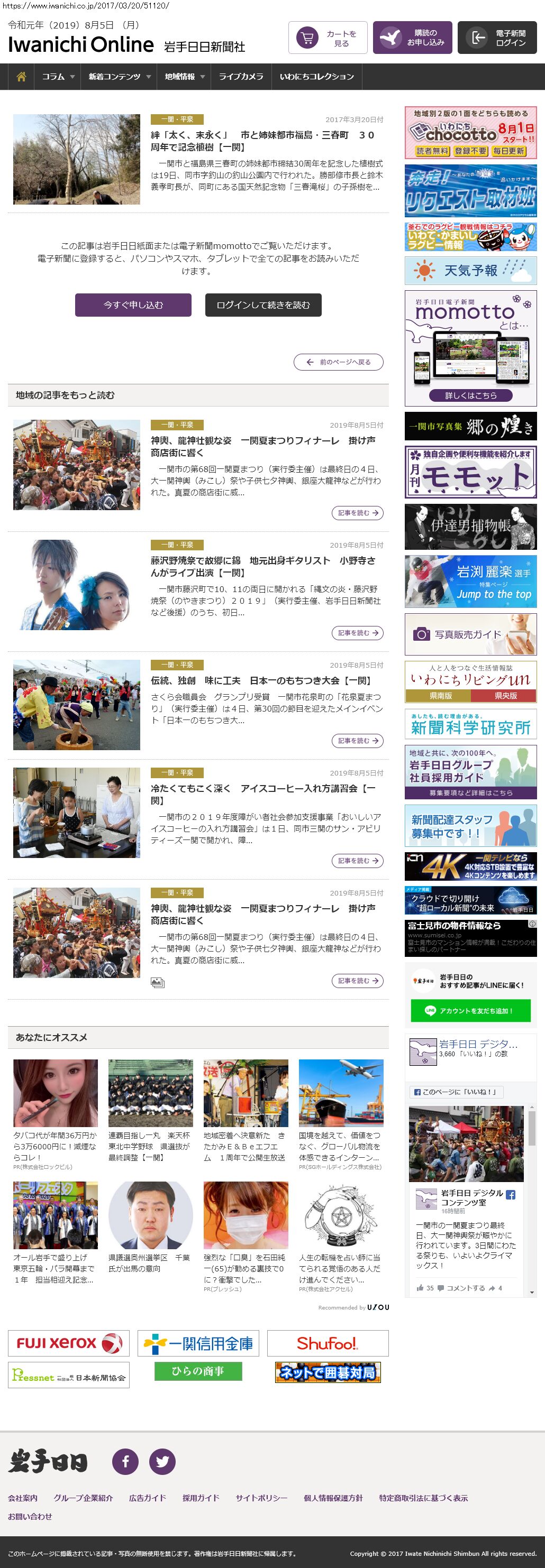545x1568 pixels.
Task: Add the LINE account with アカウントを友だち追加
Action: click(x=470, y=1010)
